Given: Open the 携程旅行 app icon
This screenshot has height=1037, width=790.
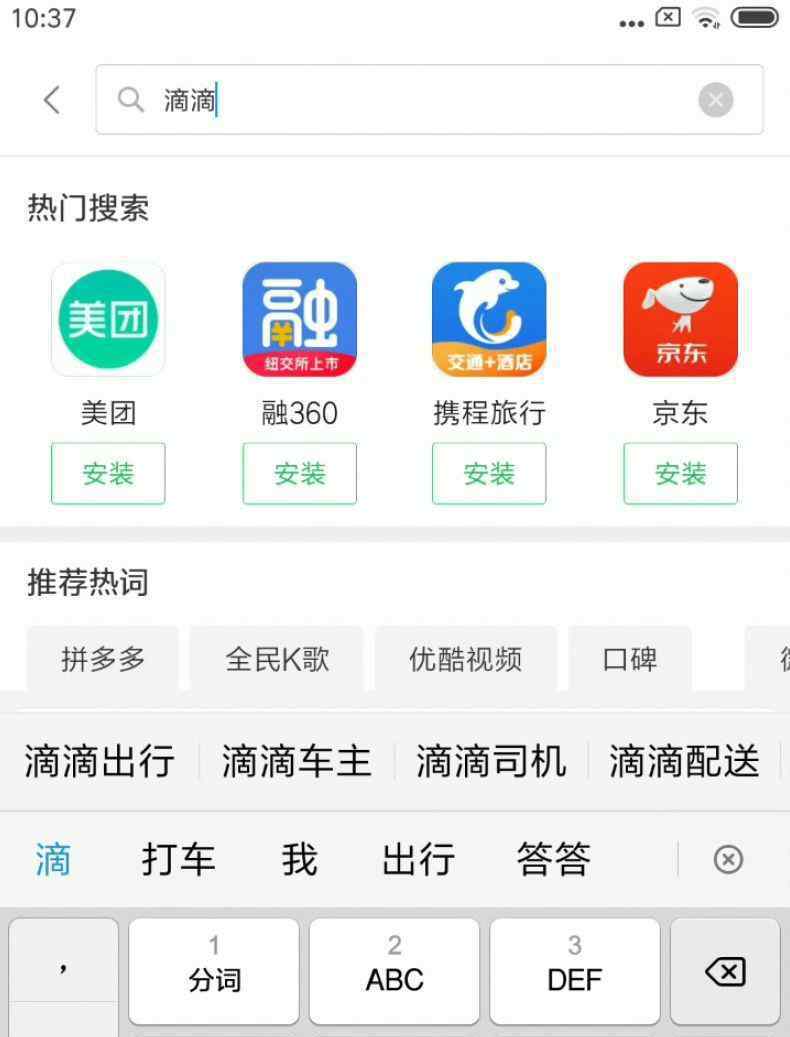Looking at the screenshot, I should 489,320.
